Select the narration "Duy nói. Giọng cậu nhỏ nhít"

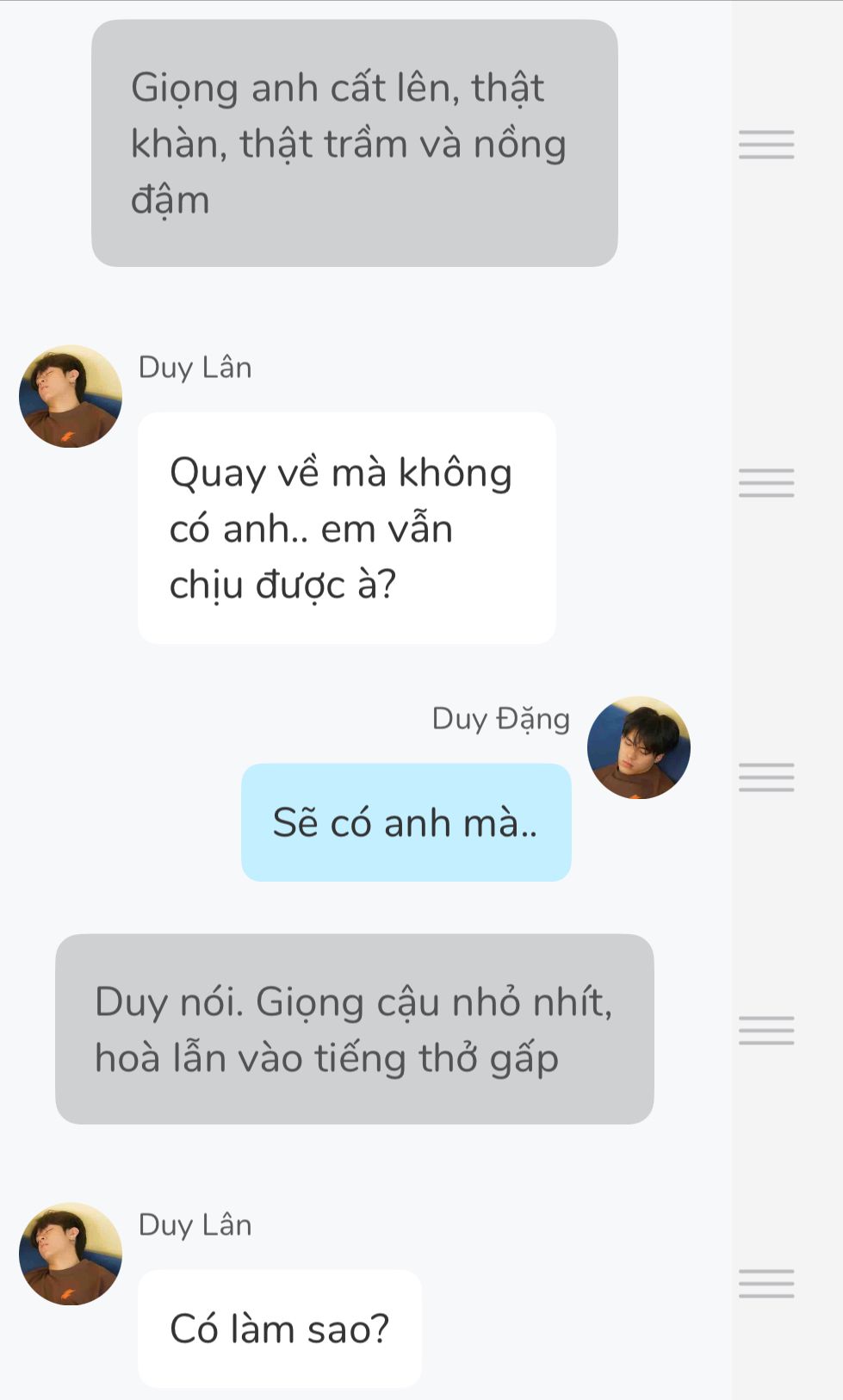tap(354, 1029)
